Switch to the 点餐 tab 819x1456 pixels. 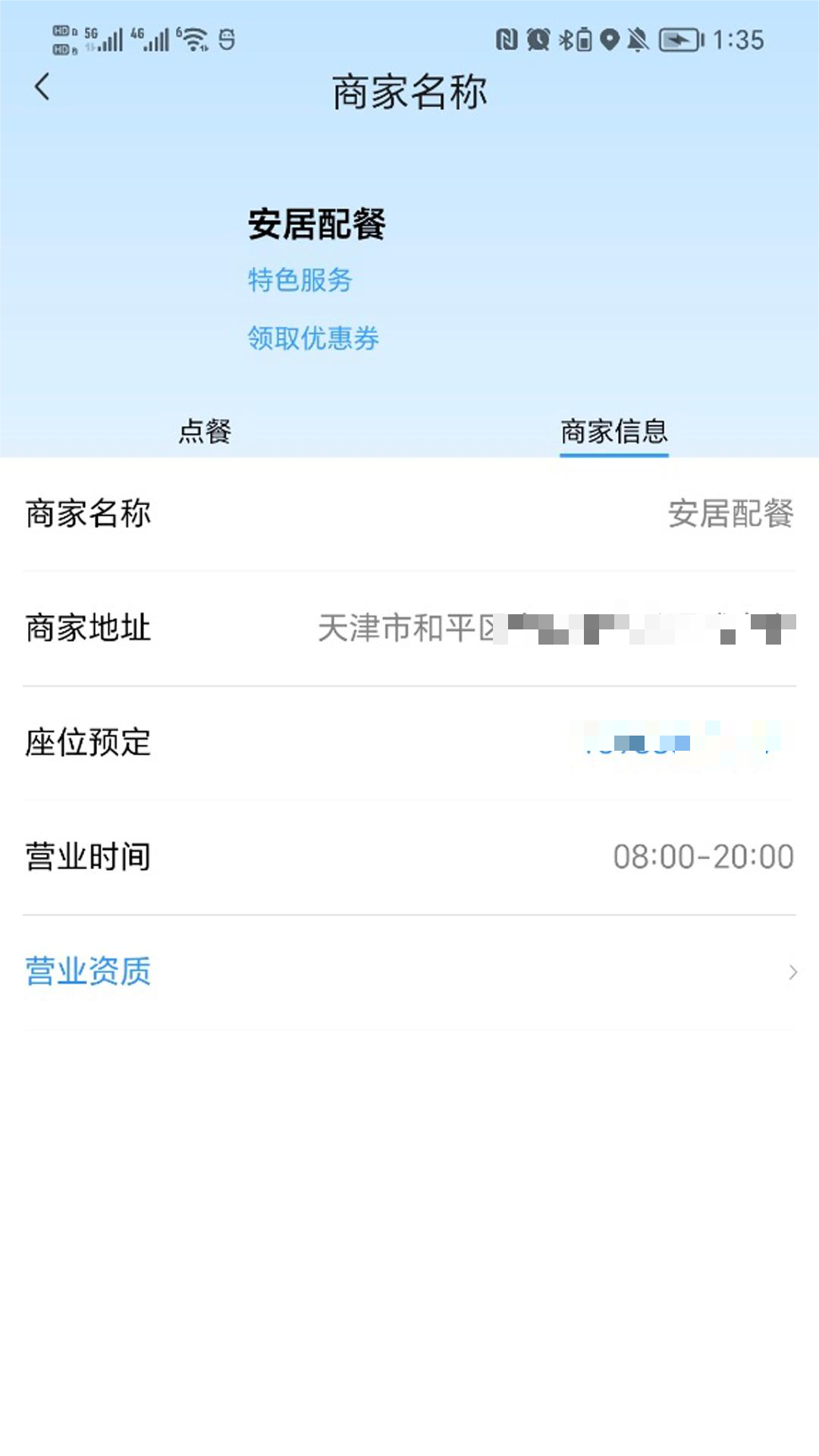pyautogui.click(x=205, y=431)
